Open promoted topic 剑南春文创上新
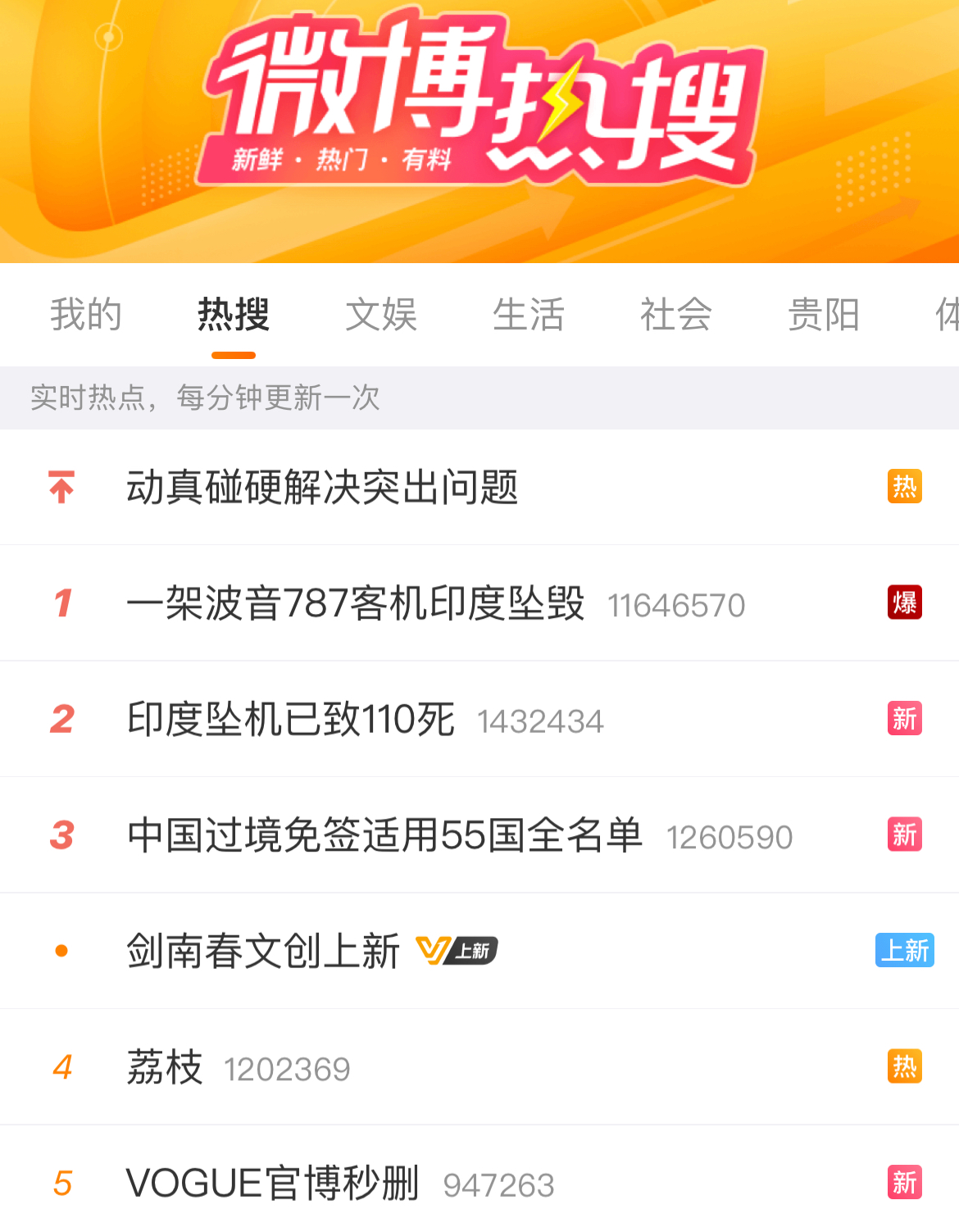 pyautogui.click(x=264, y=952)
